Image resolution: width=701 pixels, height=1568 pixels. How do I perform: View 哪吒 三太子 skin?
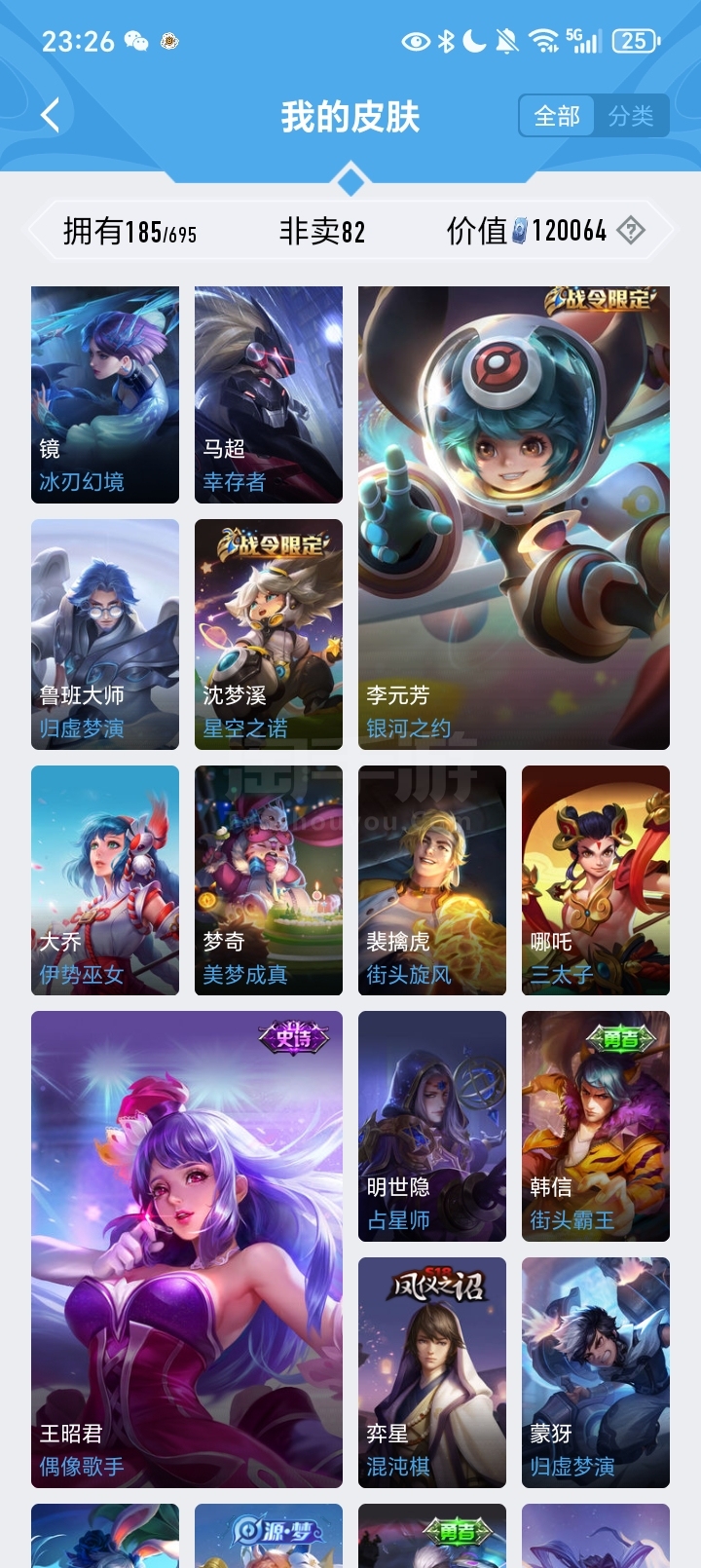pos(596,880)
